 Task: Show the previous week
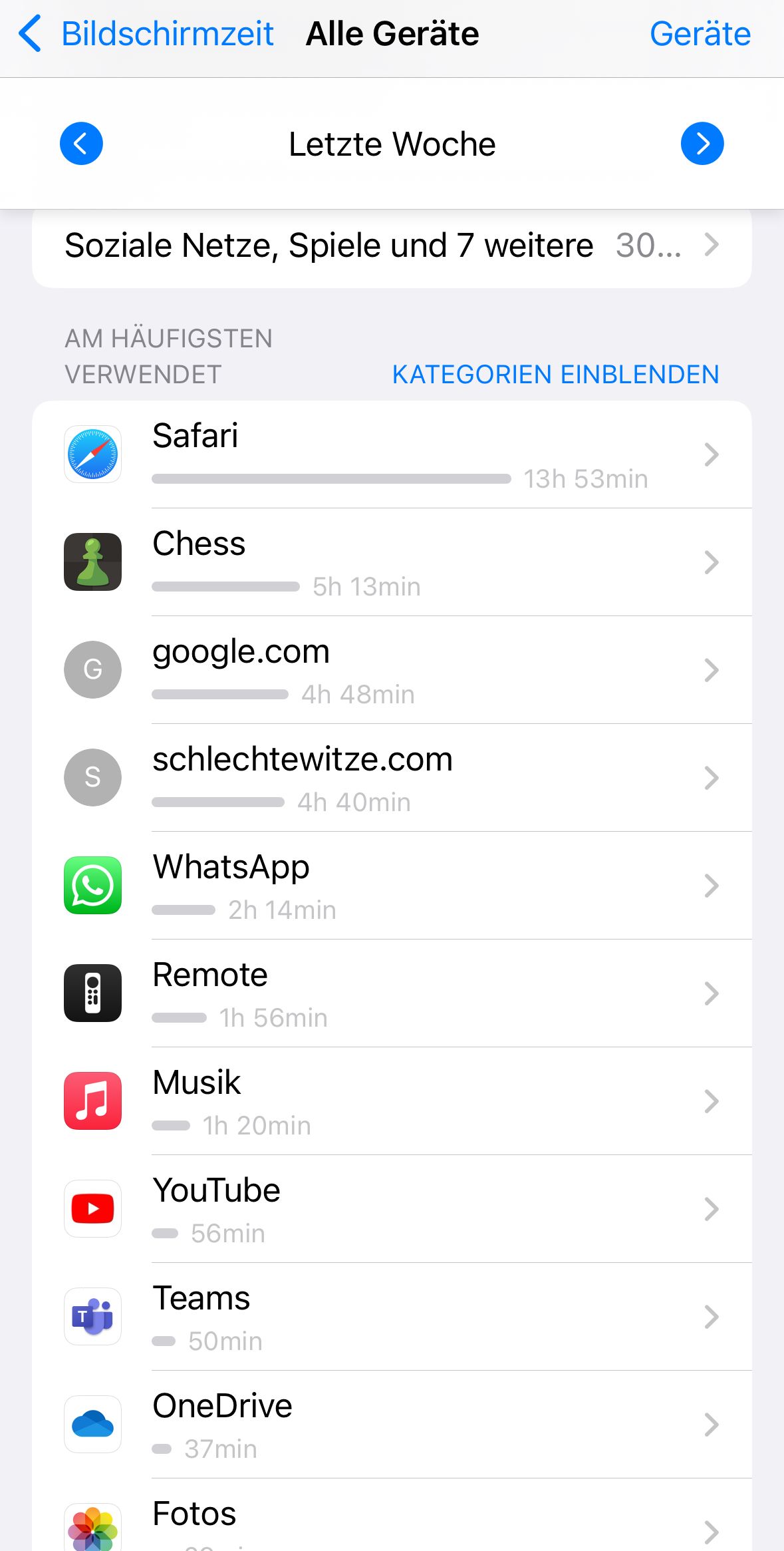coord(81,144)
